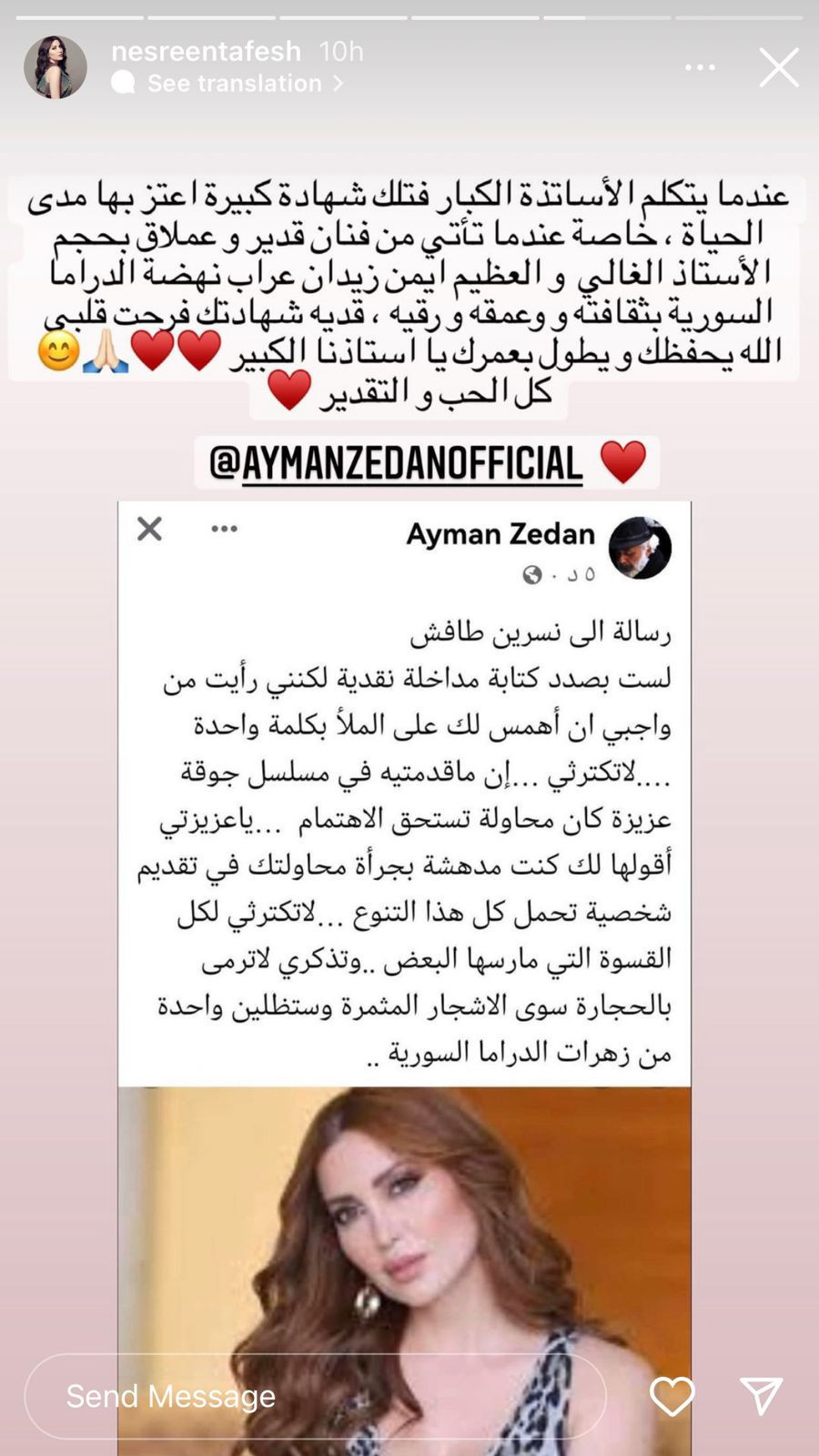Tap the Send Message field
Screen dimensions: 819x1456
coord(314,1395)
